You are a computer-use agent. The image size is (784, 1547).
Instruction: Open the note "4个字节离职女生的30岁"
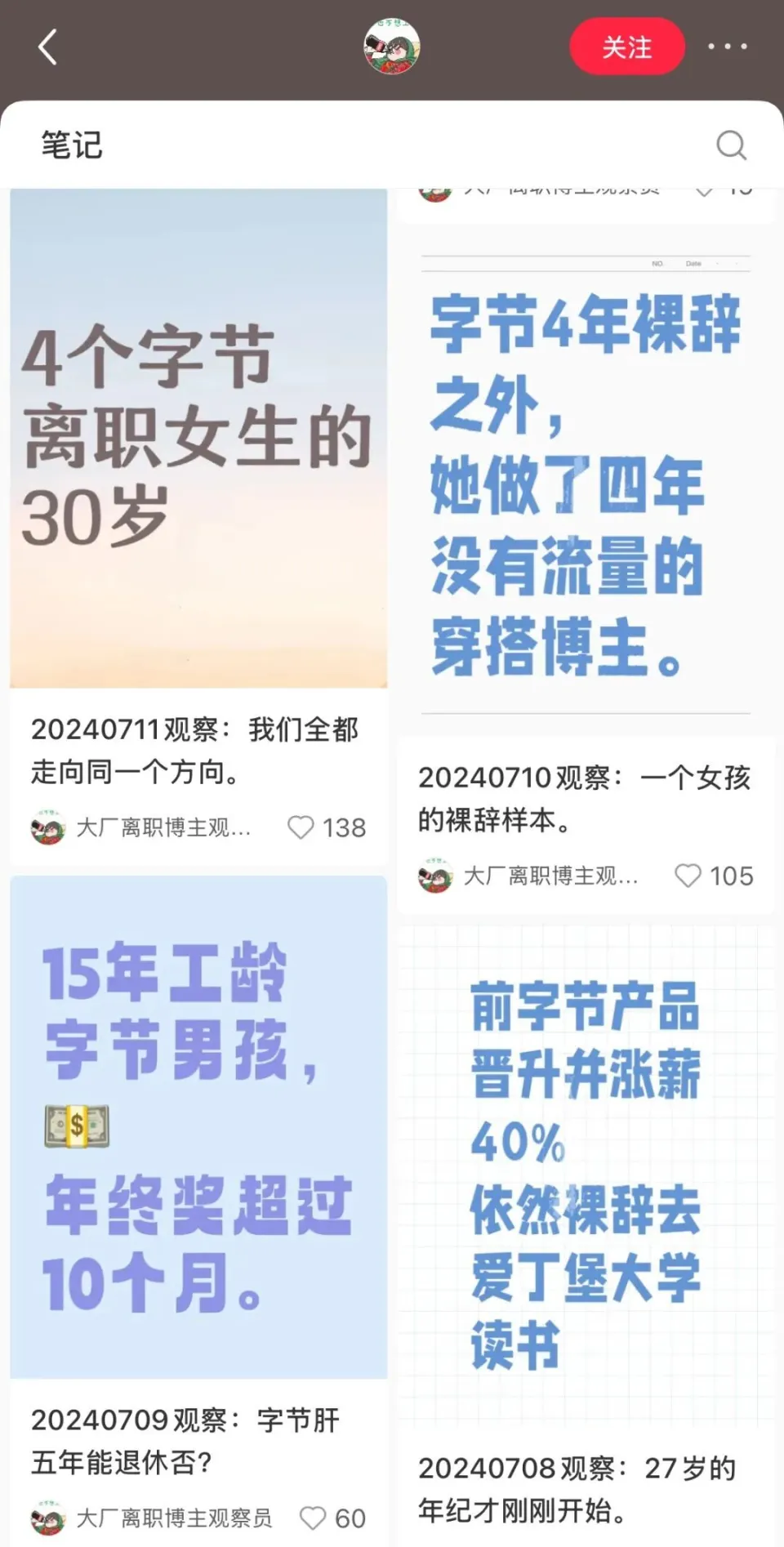(198, 439)
